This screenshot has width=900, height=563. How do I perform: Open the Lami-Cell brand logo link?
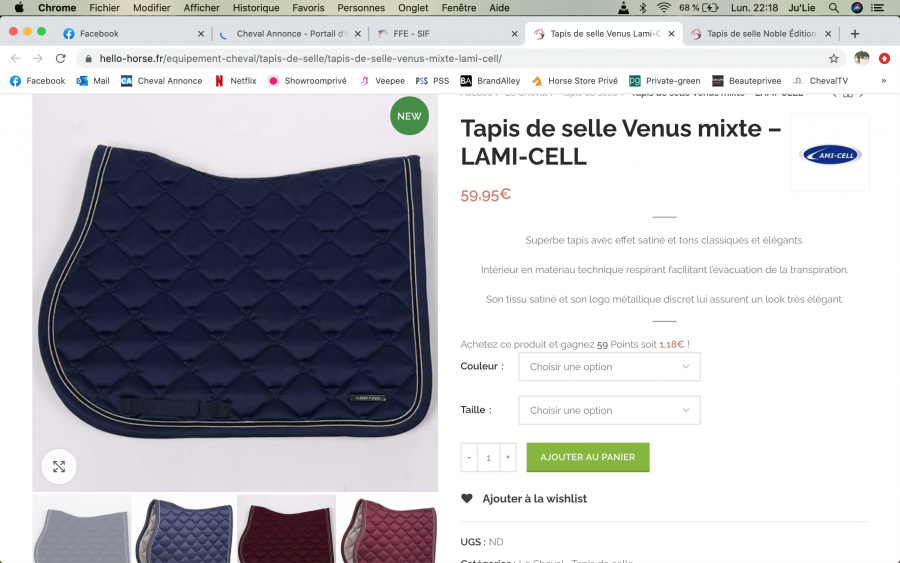coord(830,153)
